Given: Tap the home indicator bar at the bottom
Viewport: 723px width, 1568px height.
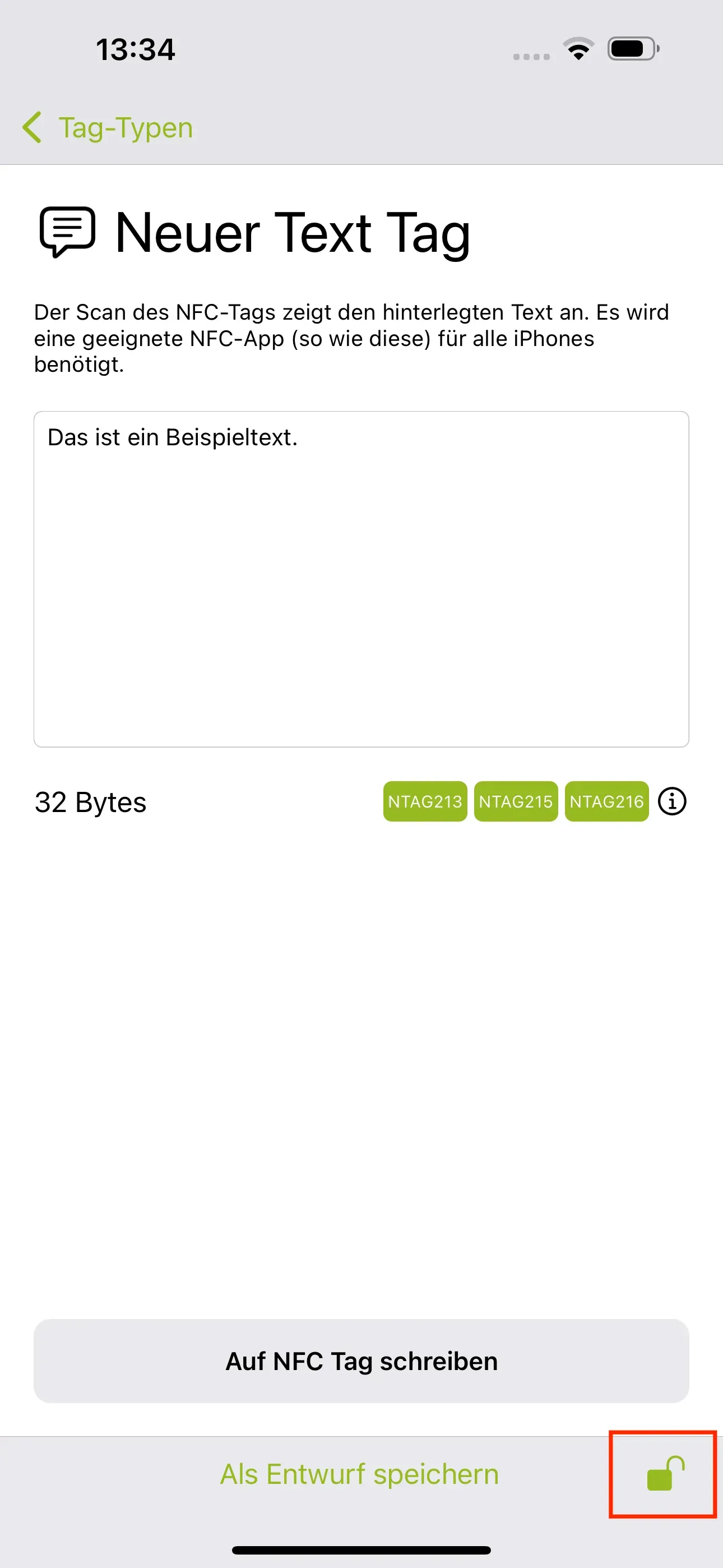Looking at the screenshot, I should 361,1548.
